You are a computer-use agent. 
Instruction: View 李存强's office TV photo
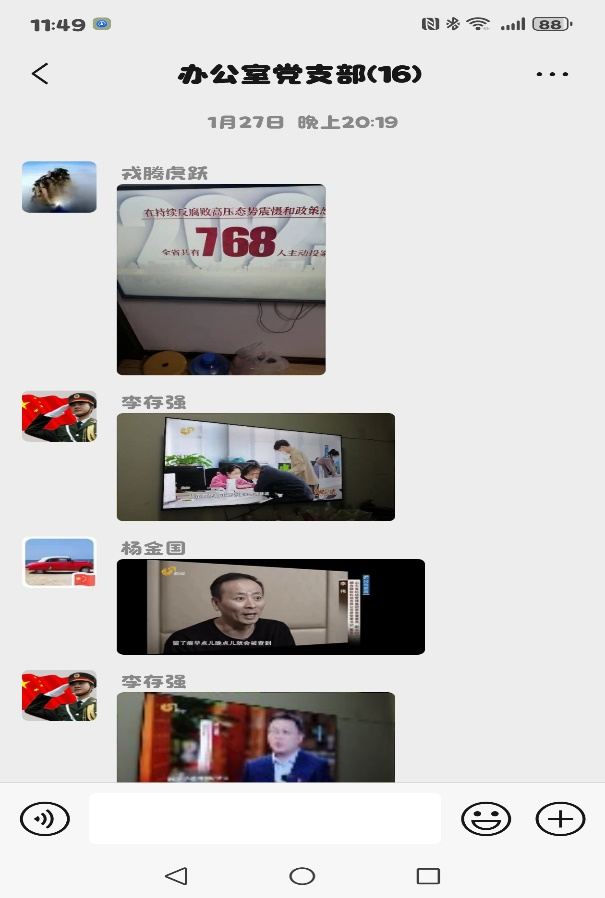click(255, 466)
